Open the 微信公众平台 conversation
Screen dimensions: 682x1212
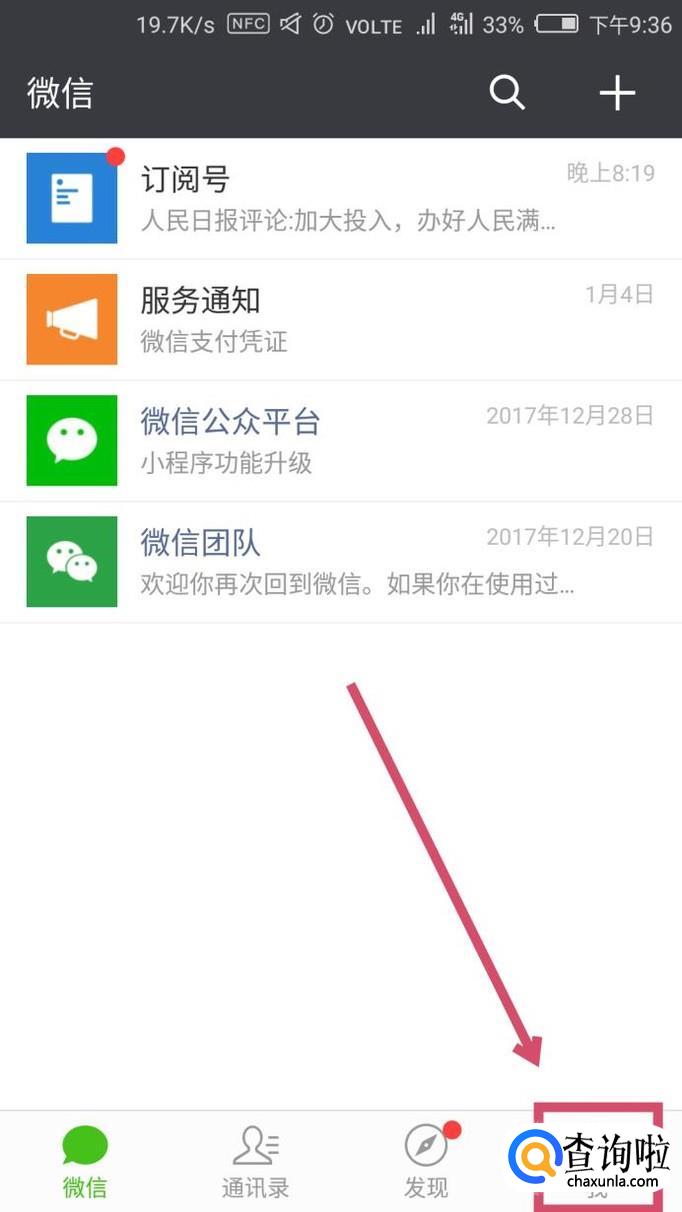340,440
